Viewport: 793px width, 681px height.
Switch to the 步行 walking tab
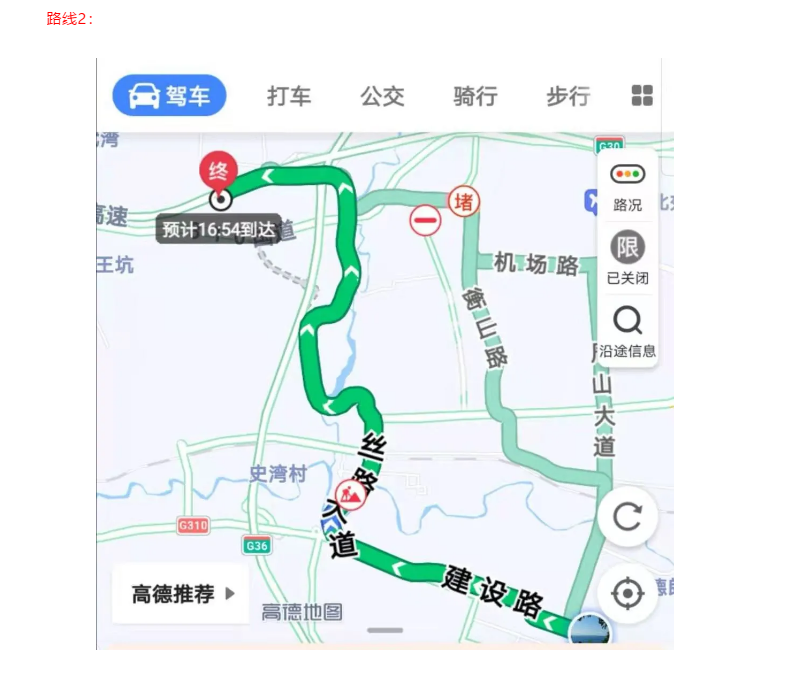567,96
